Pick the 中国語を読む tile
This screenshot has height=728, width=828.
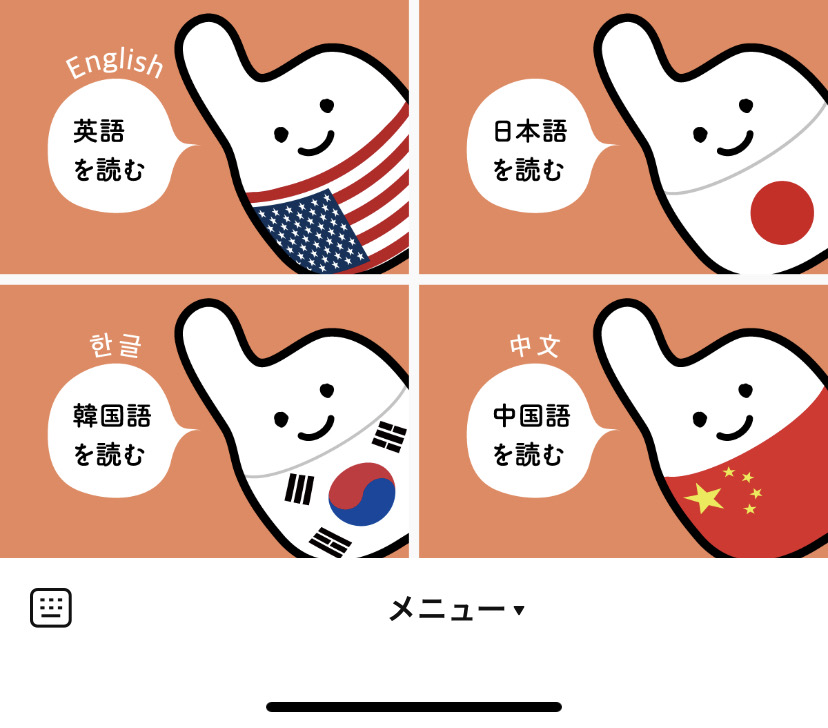click(623, 421)
